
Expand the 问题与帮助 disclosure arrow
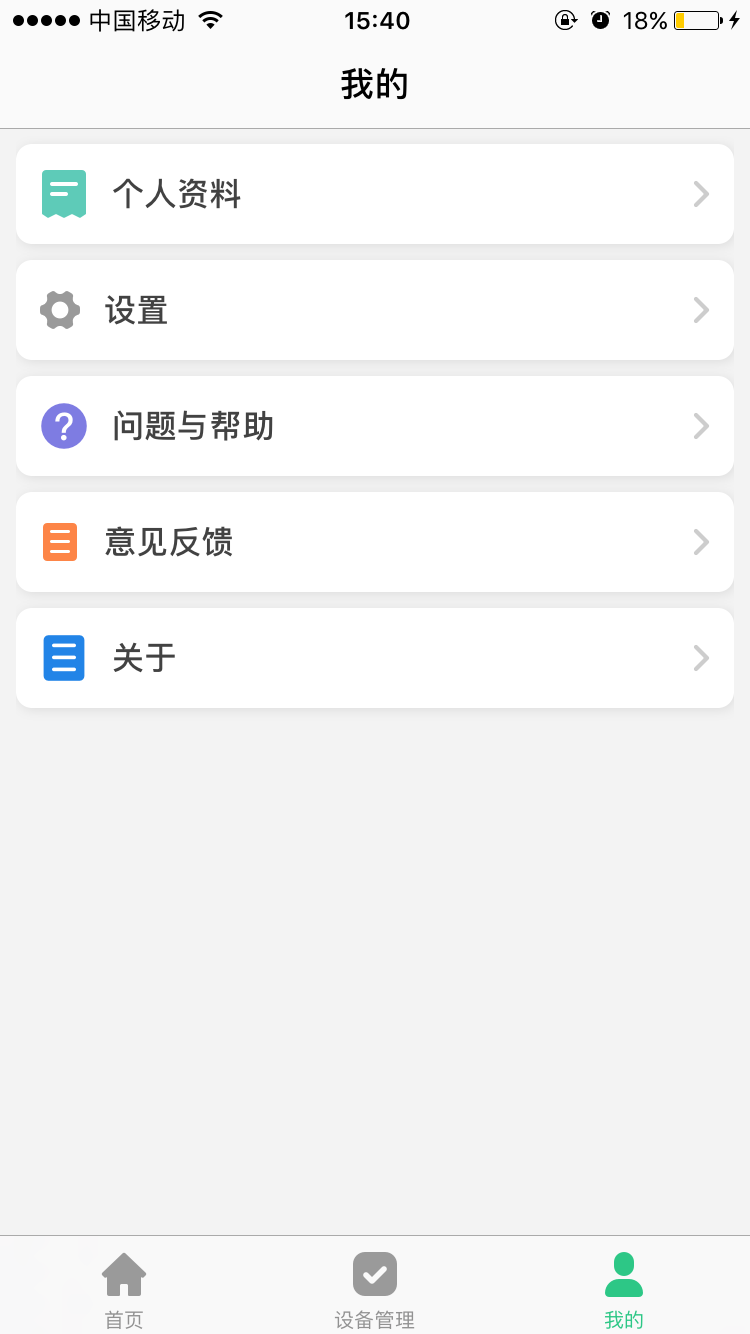[x=700, y=426]
